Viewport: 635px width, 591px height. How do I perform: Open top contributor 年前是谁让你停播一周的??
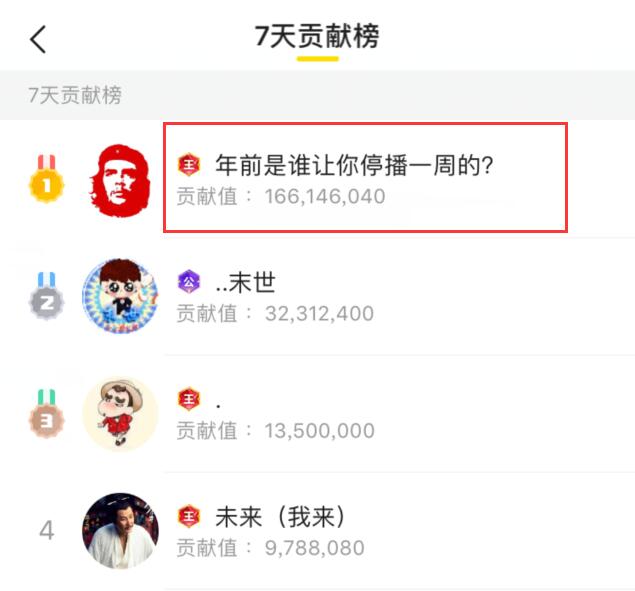[x=365, y=178]
